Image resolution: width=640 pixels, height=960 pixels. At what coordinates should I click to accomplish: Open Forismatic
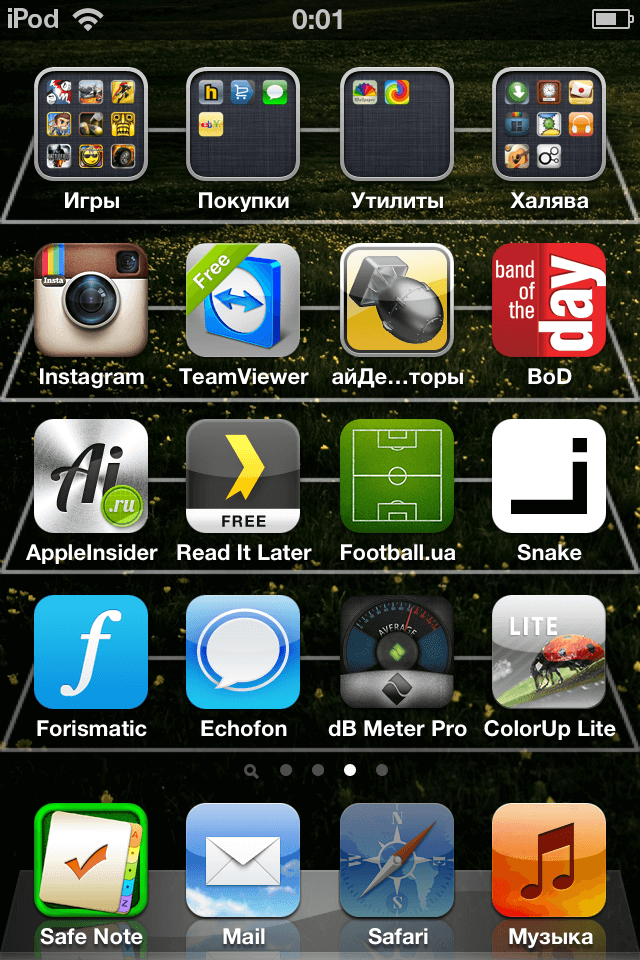coord(91,652)
